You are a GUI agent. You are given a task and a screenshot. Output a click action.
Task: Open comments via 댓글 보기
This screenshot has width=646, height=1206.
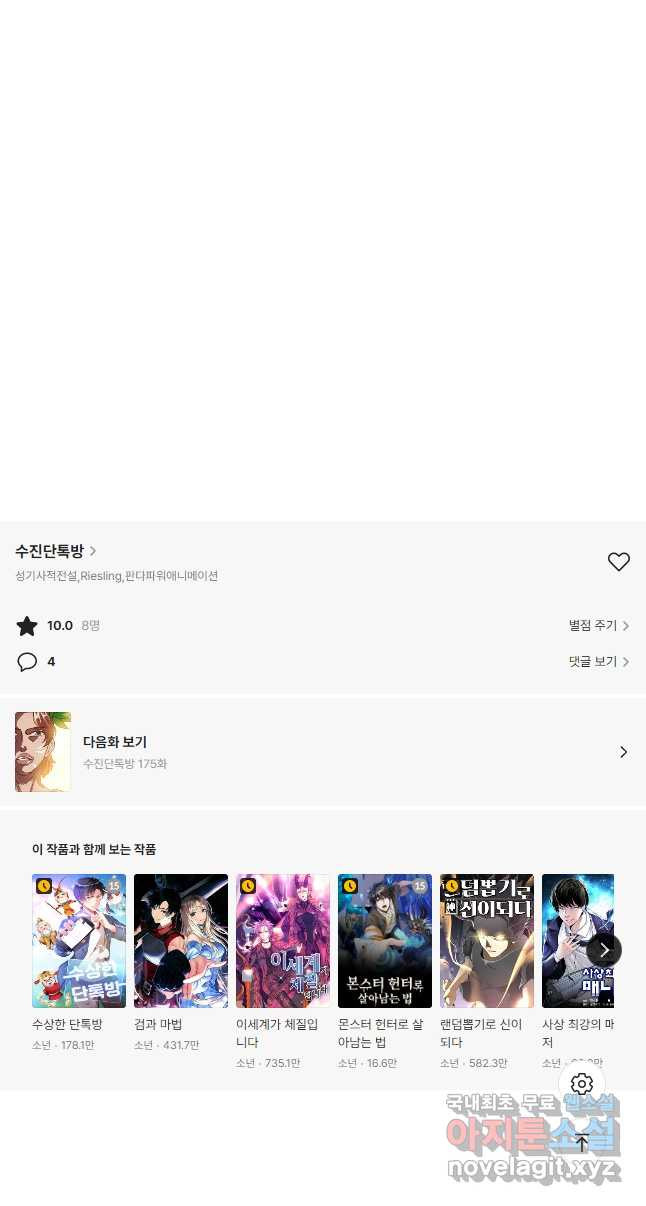(598, 662)
